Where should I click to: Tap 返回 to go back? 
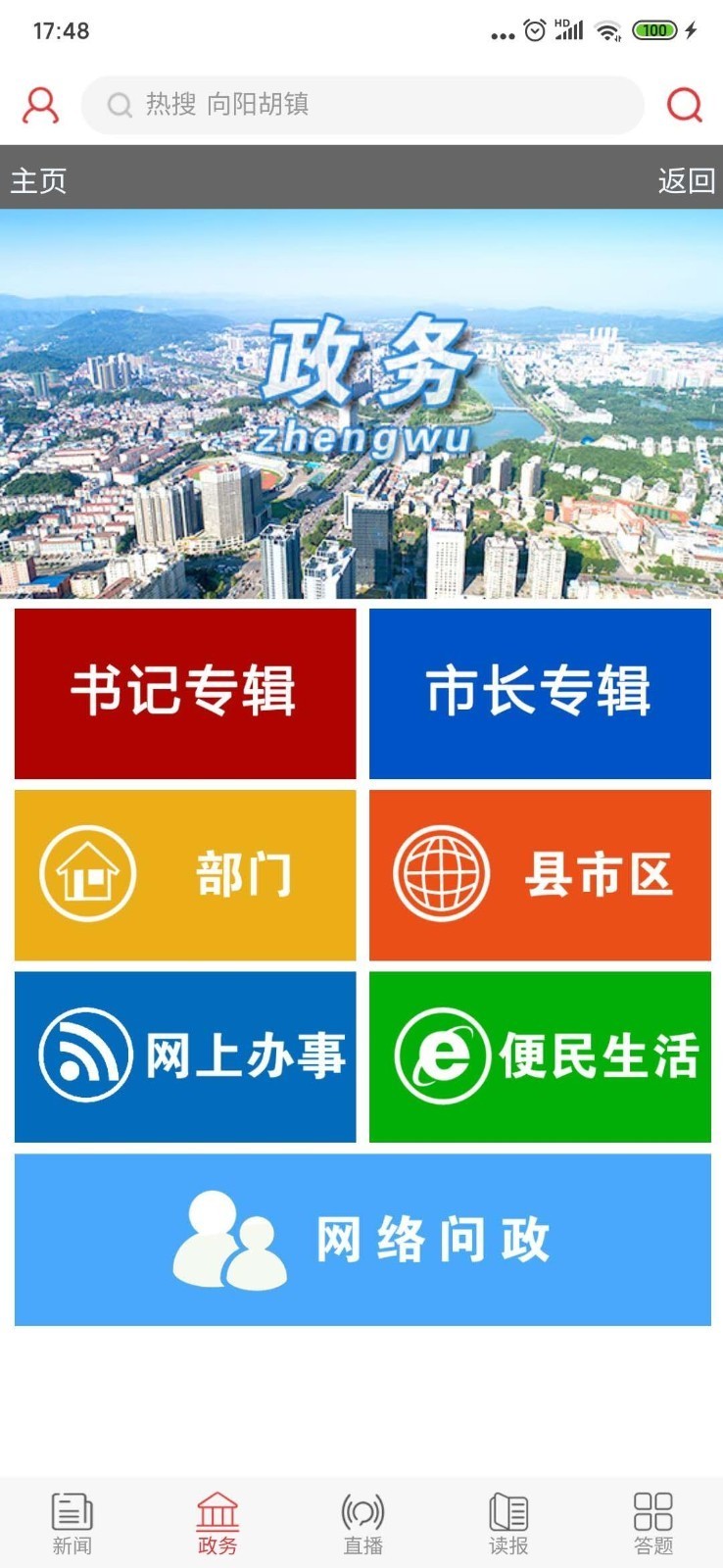tap(686, 180)
